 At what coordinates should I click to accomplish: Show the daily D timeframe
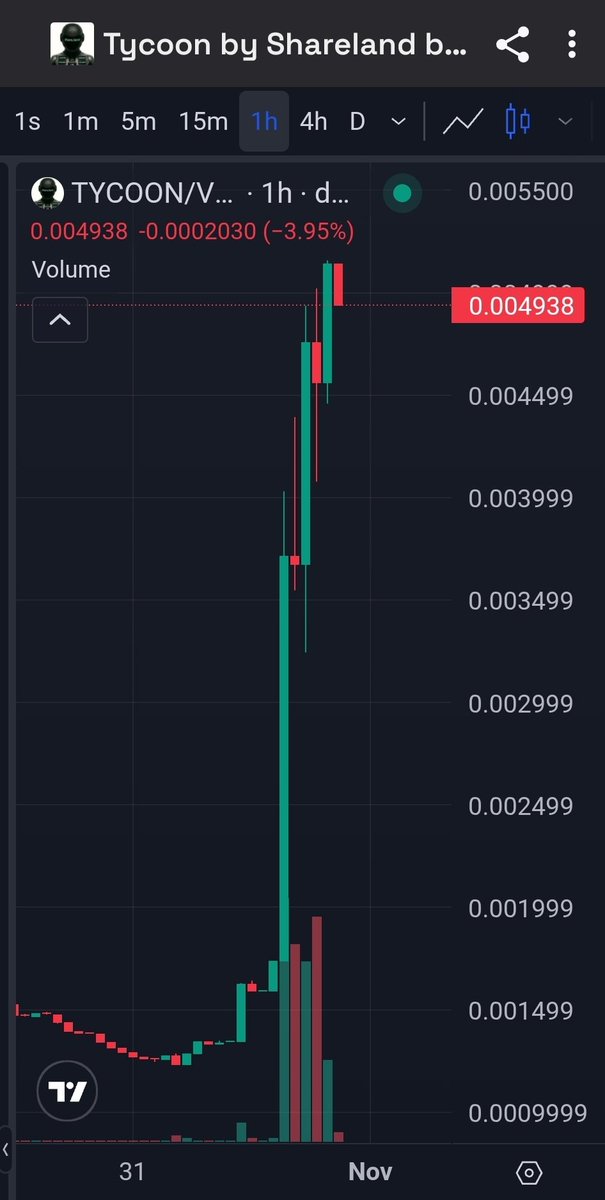tap(357, 122)
